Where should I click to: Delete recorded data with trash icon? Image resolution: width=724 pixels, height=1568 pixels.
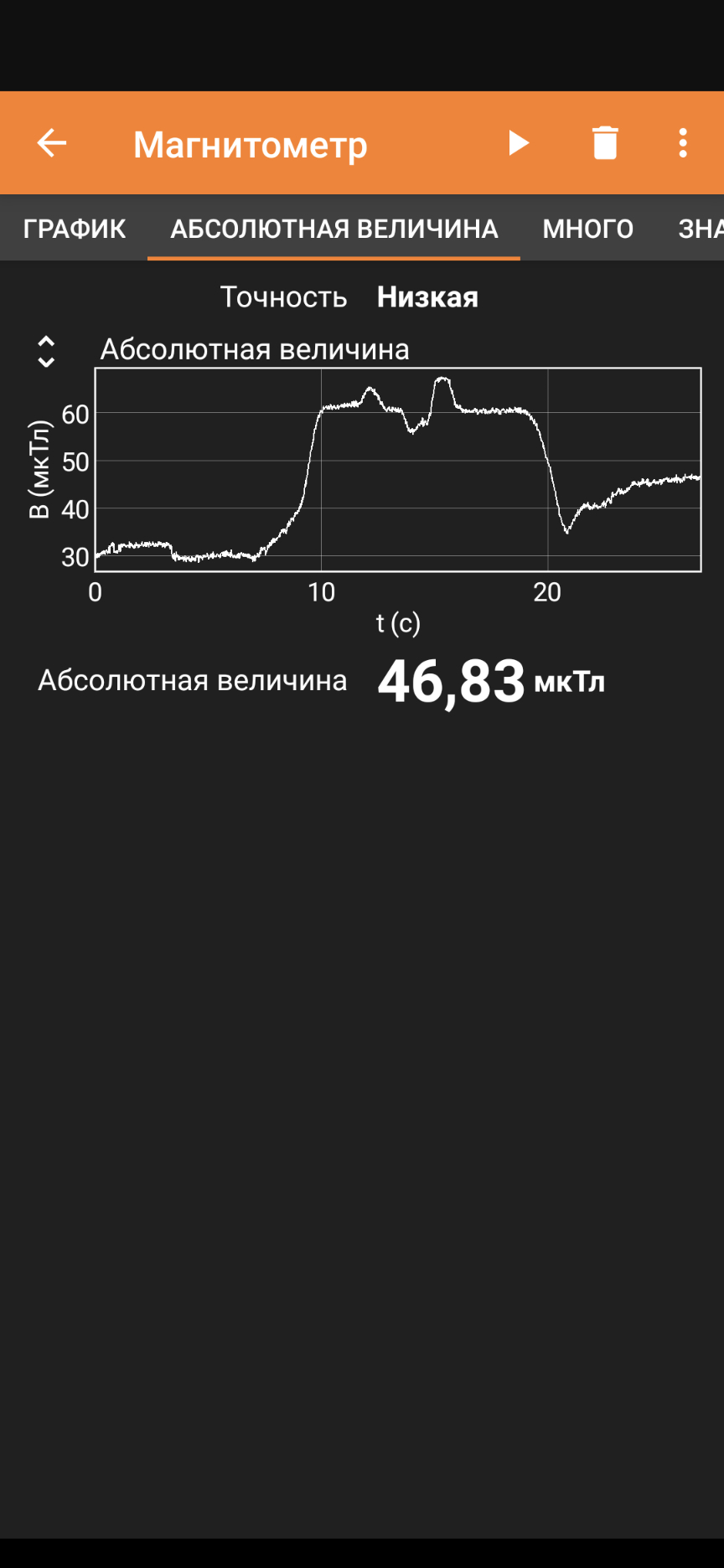coord(604,143)
